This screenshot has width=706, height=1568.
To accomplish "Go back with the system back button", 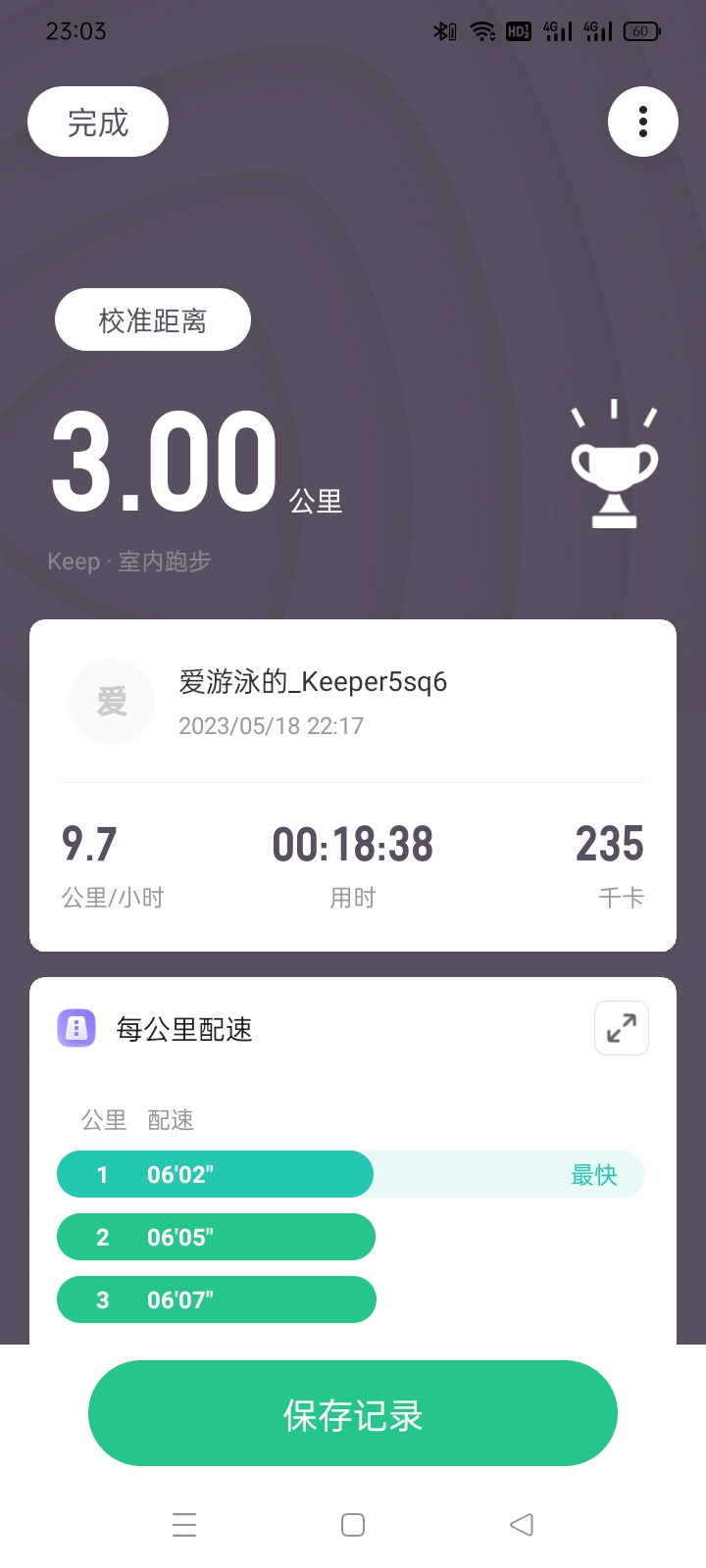I will pos(522,1524).
